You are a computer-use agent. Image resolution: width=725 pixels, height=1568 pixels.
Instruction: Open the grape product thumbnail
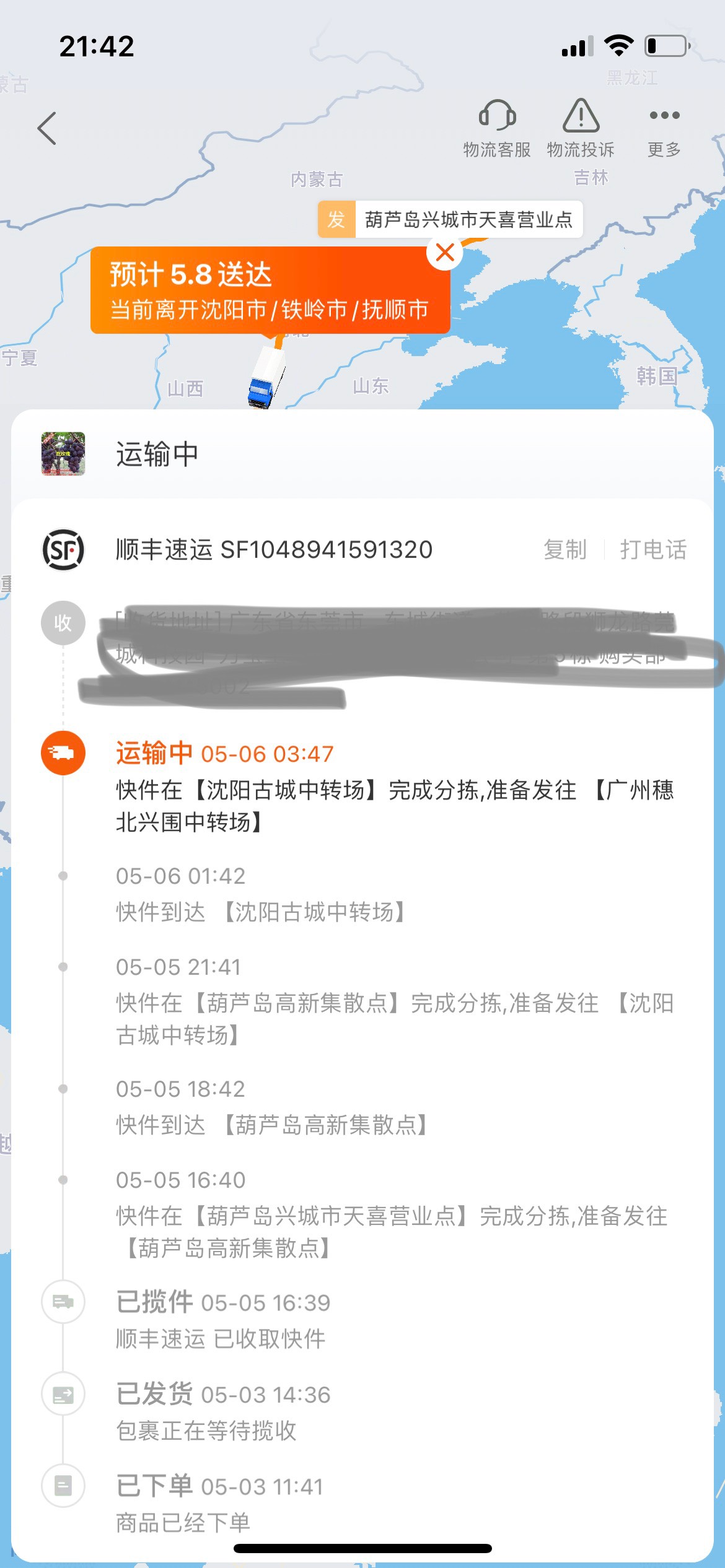coord(63,454)
